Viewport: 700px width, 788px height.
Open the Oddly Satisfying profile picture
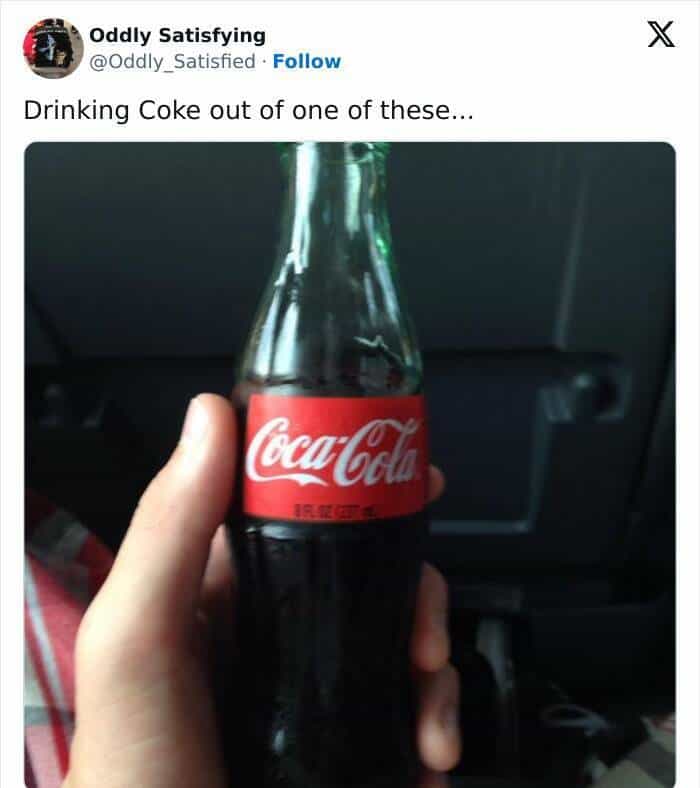(x=53, y=48)
